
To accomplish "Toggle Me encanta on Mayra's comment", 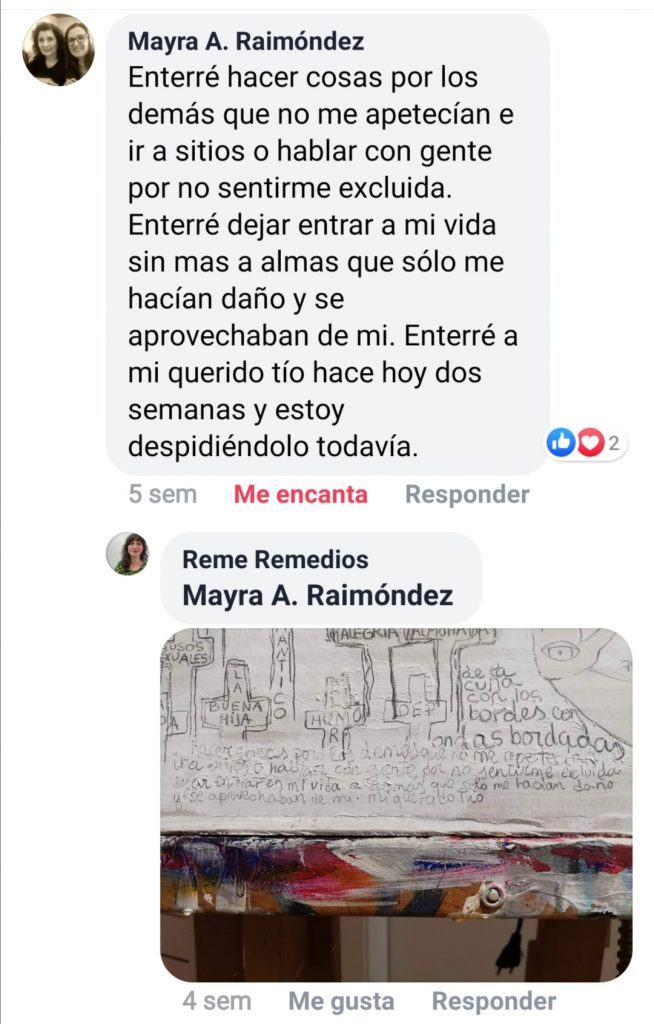I will tap(300, 494).
